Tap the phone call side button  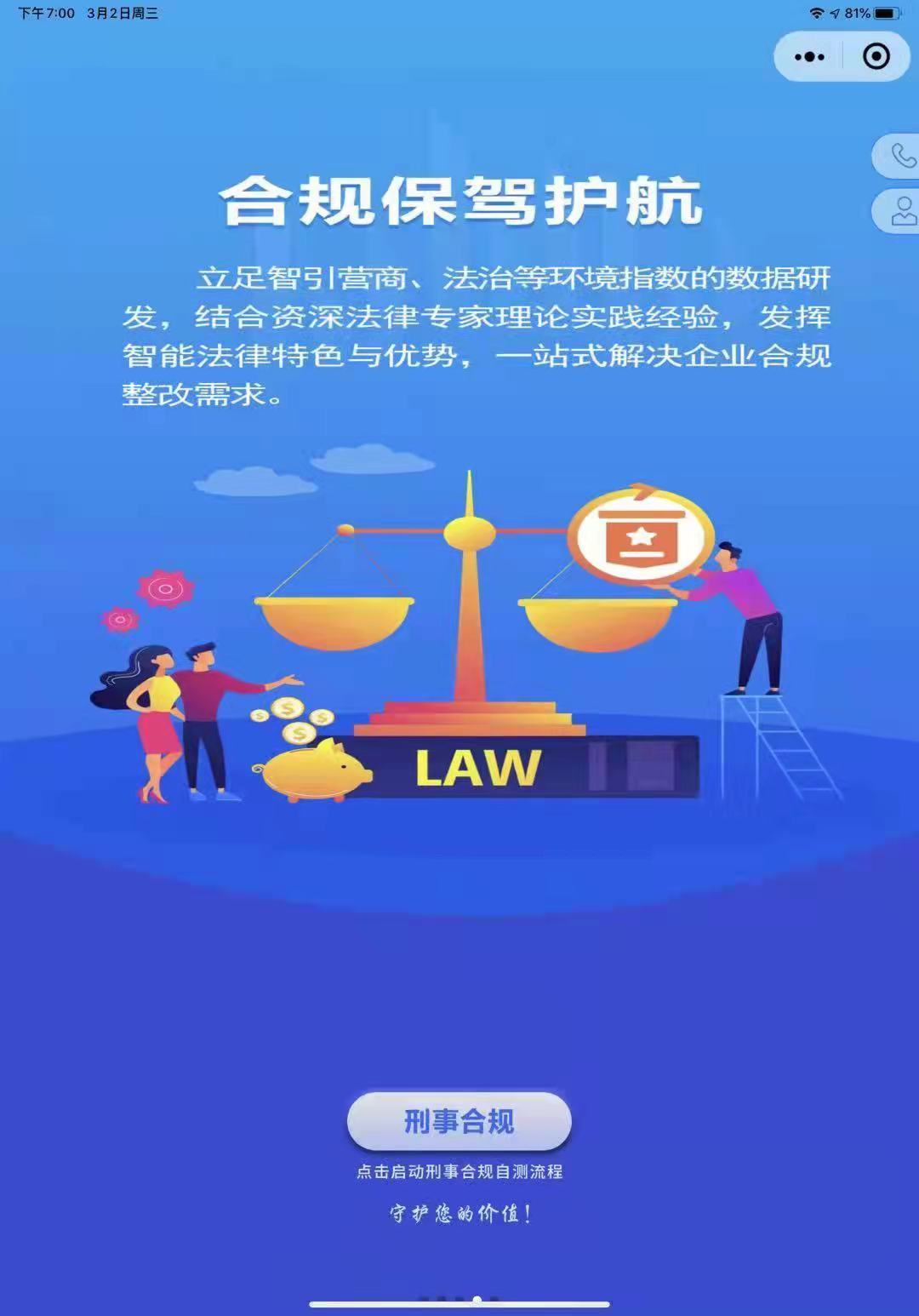900,157
